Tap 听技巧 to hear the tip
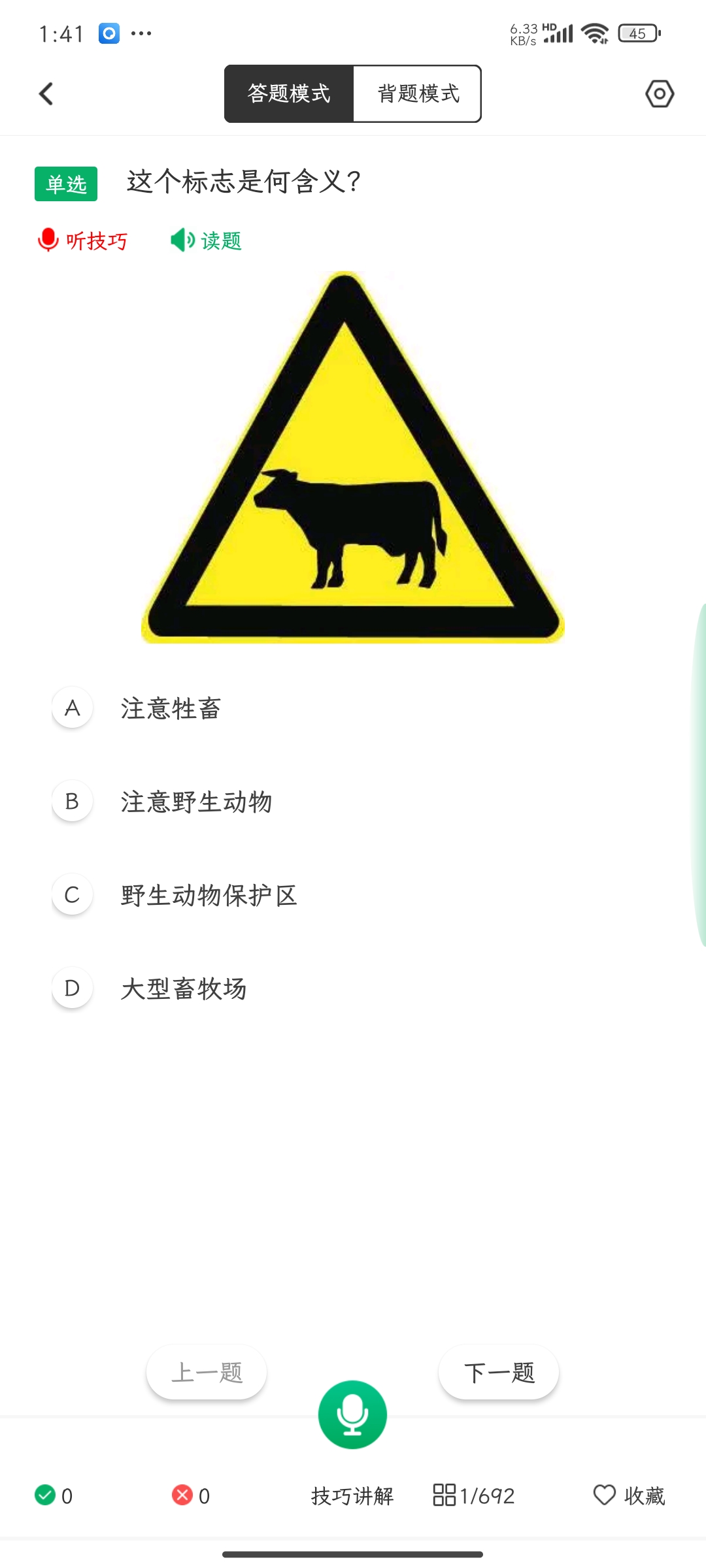The image size is (706, 1568). pyautogui.click(x=83, y=240)
